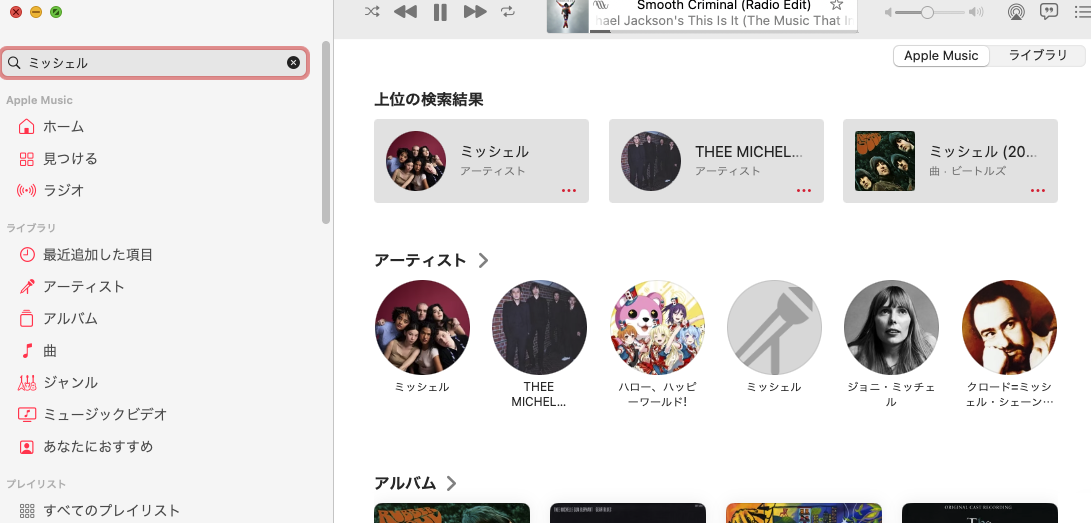This screenshot has width=1091, height=523.
Task: Switch to the ライブラリ search tab
Action: click(x=1037, y=56)
